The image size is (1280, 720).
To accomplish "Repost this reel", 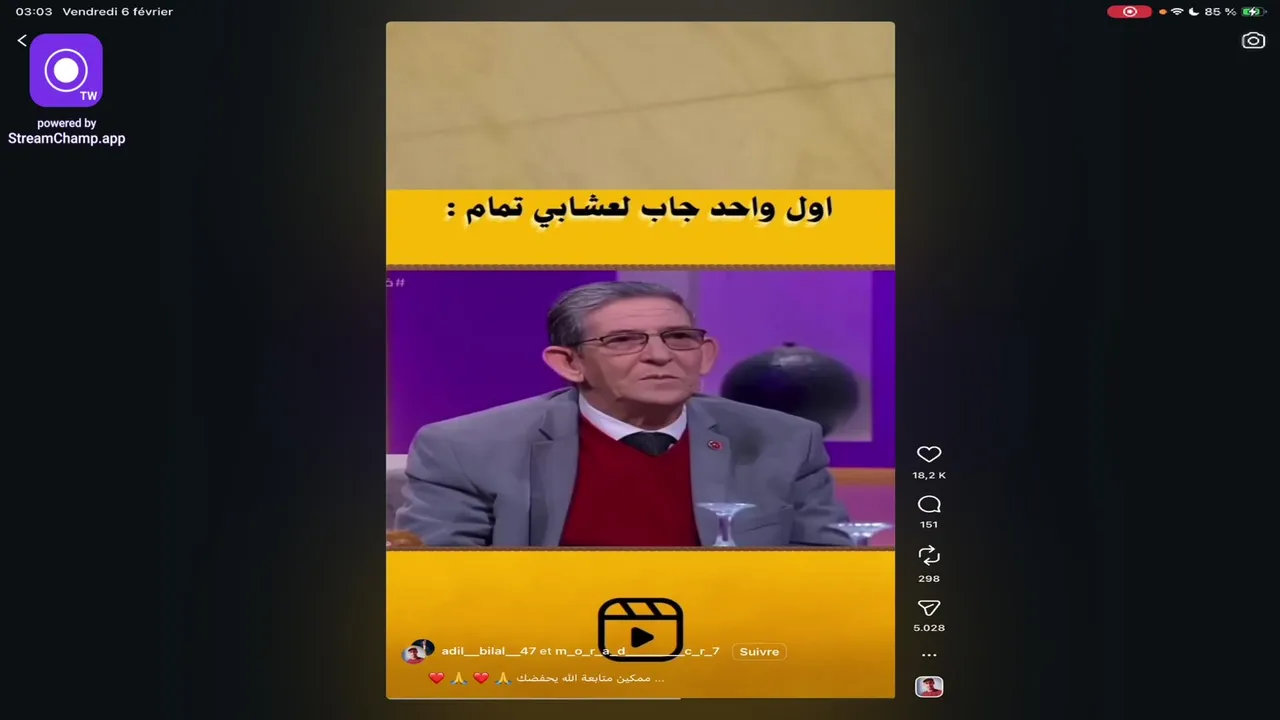I will [929, 556].
